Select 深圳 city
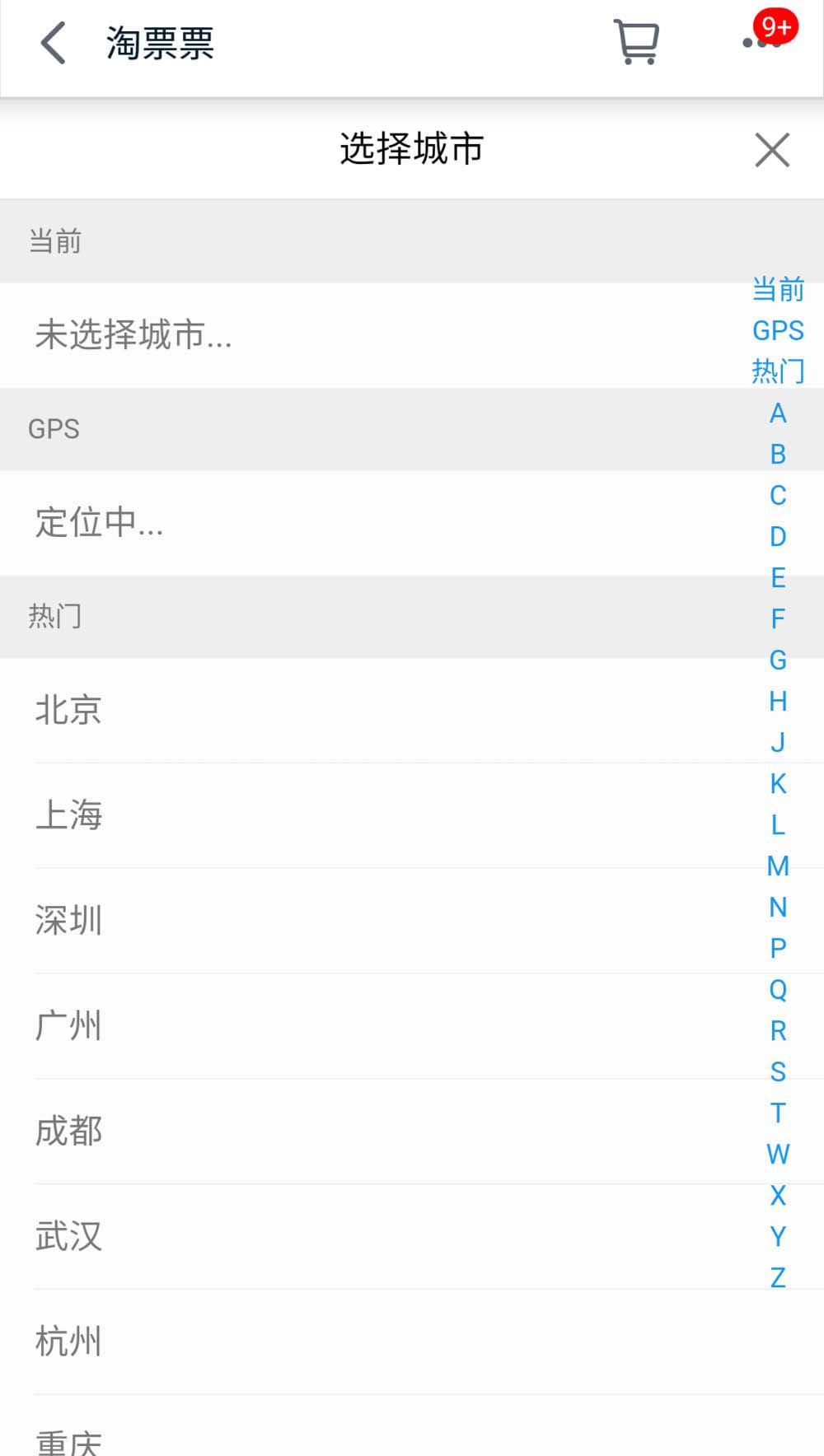This screenshot has height=1456, width=824. pyautogui.click(x=69, y=921)
